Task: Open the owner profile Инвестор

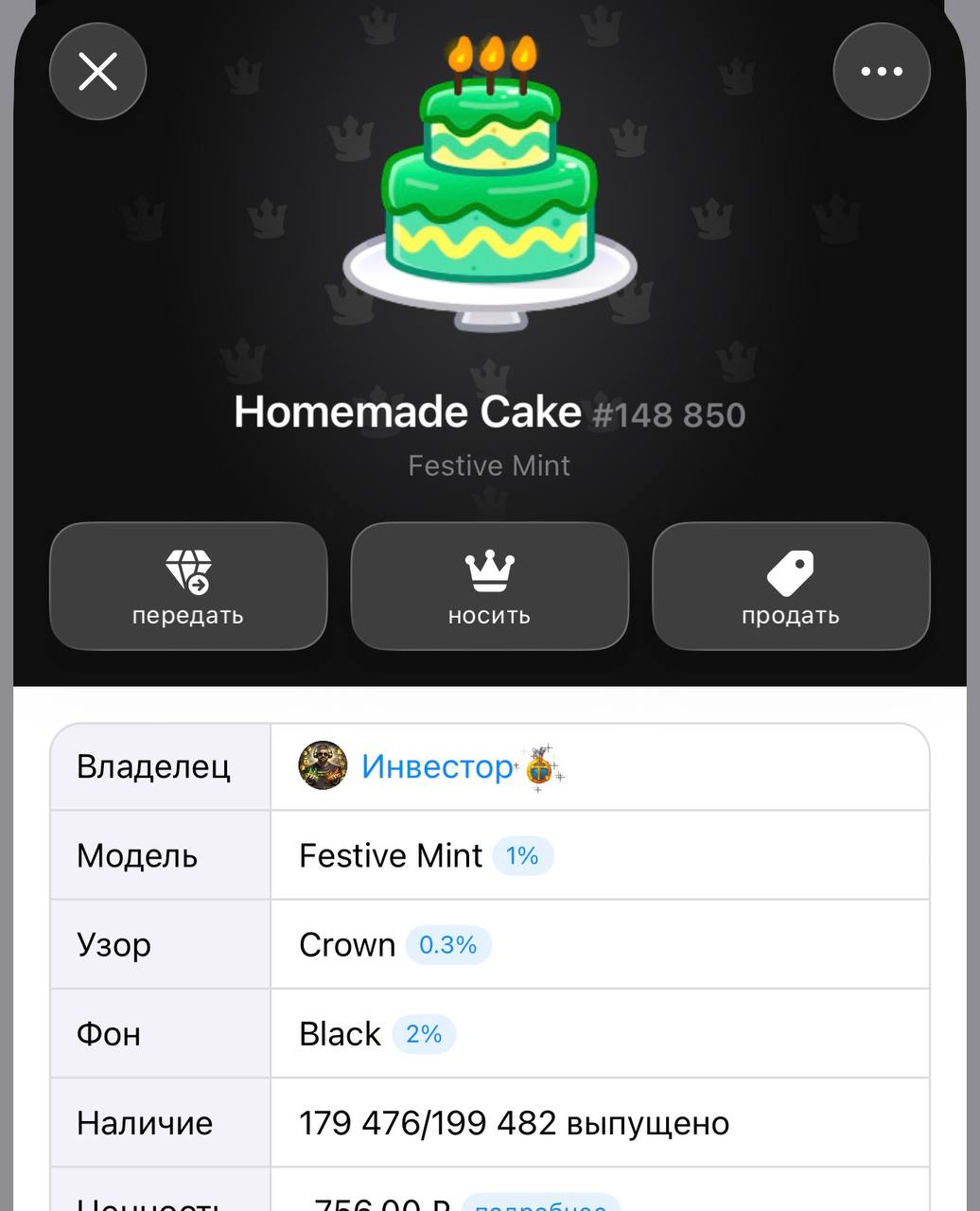Action: [x=436, y=766]
